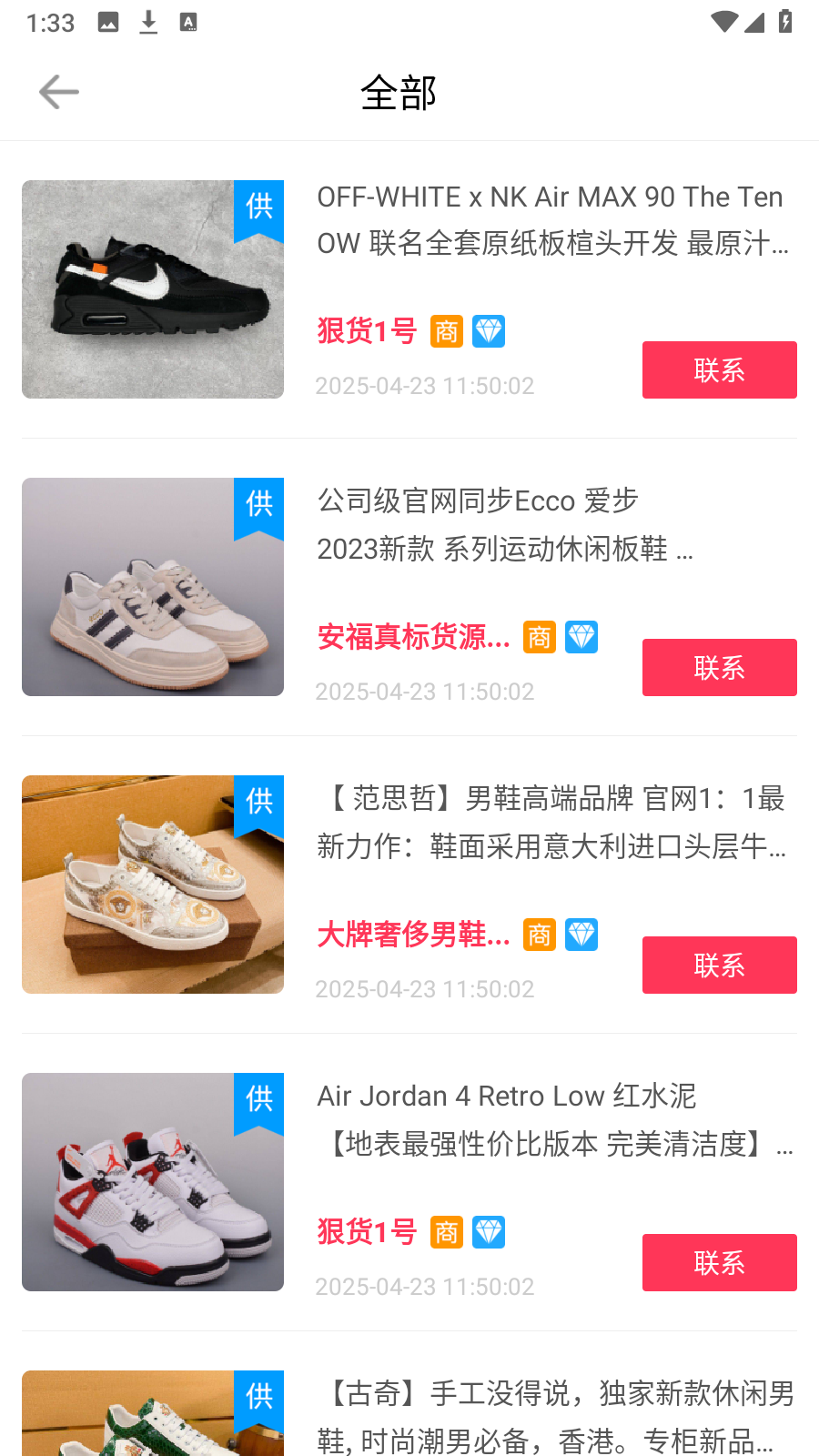Select the 全部 title tab
This screenshot has width=819, height=1456.
[x=400, y=92]
